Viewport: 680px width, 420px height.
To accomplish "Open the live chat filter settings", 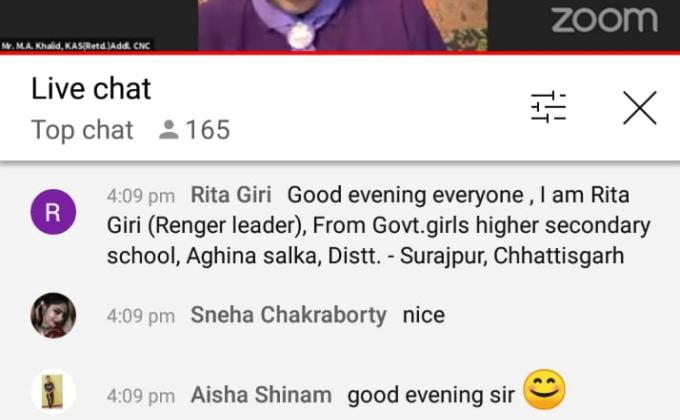I will coord(548,107).
